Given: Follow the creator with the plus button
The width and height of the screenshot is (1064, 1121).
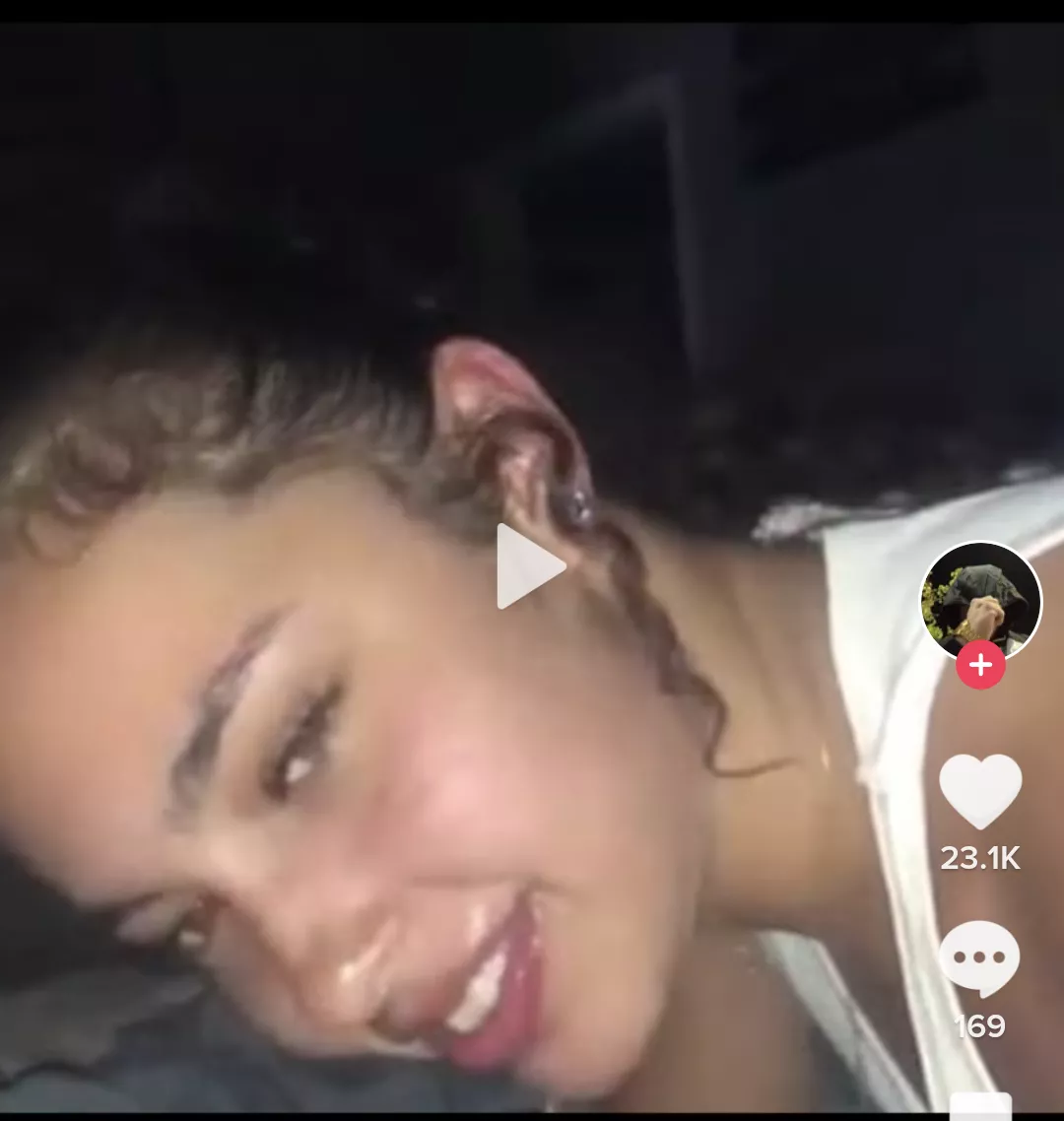Looking at the screenshot, I should [x=980, y=665].
